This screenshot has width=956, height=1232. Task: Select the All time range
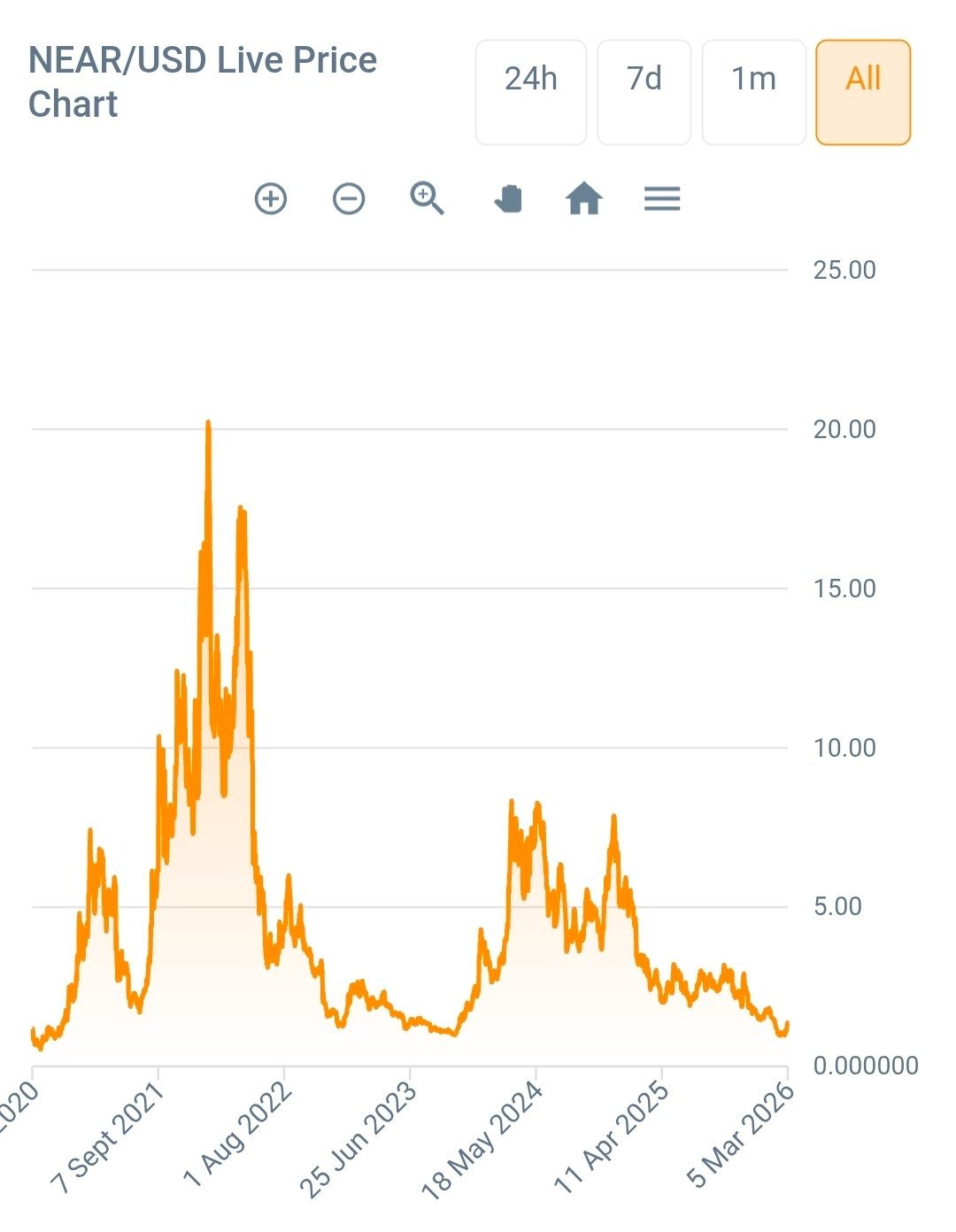click(x=863, y=92)
